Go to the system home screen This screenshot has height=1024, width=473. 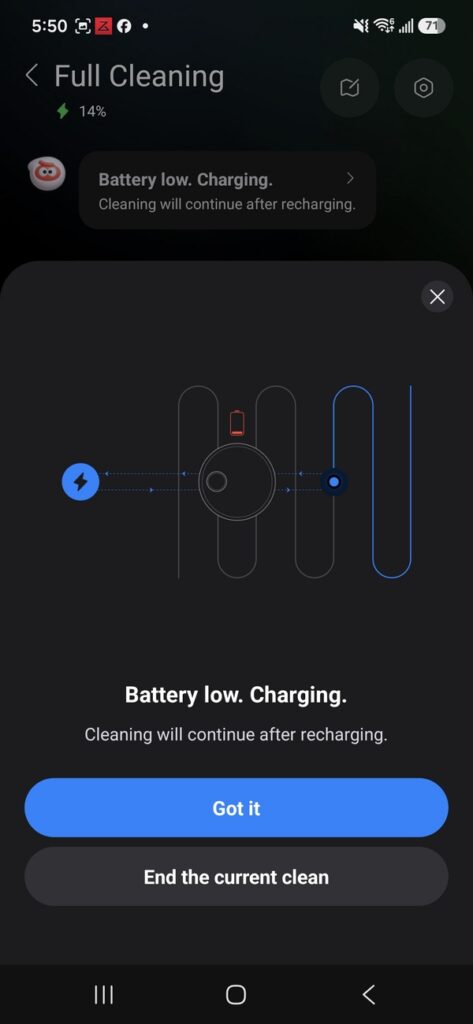click(x=236, y=995)
